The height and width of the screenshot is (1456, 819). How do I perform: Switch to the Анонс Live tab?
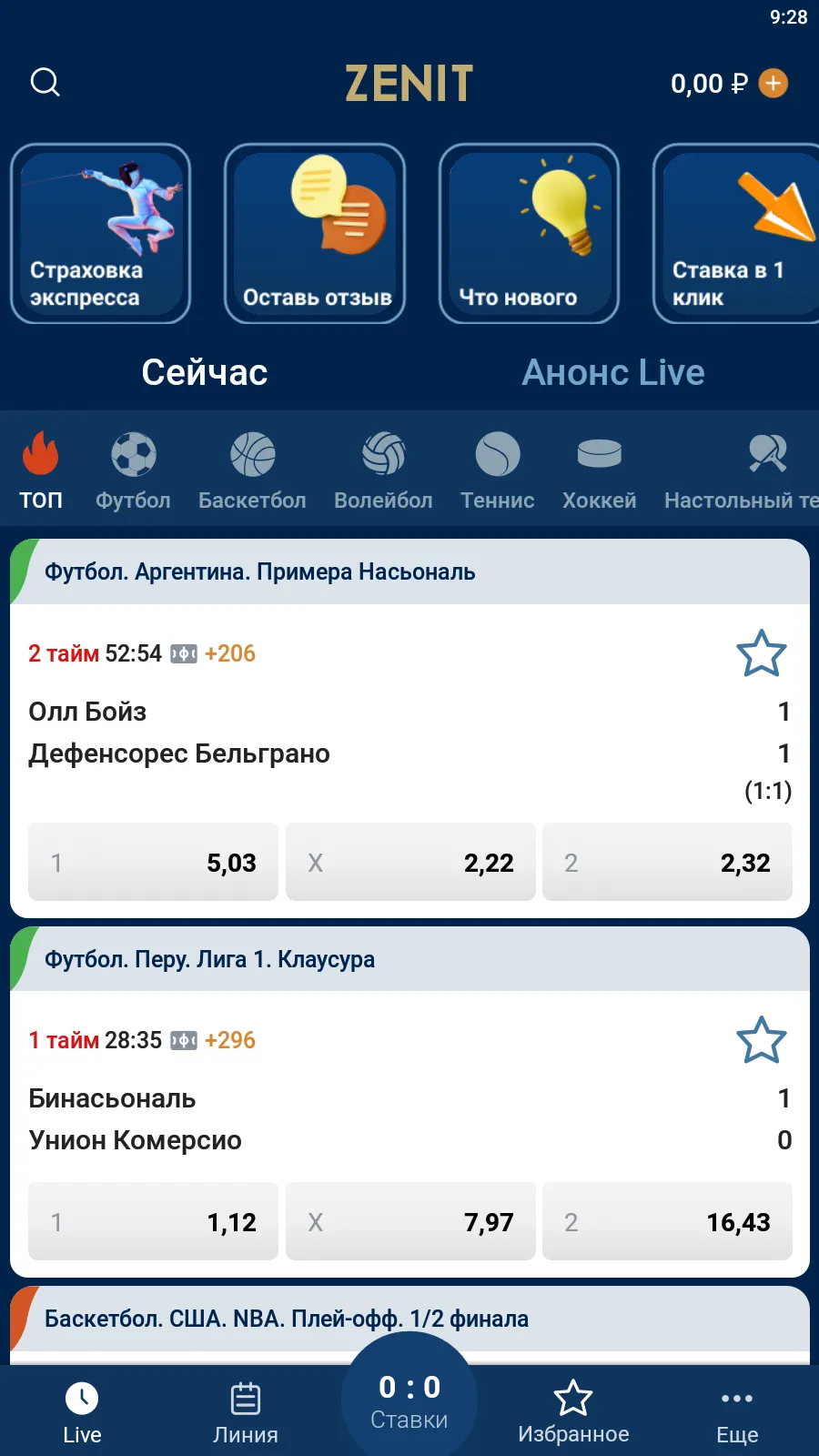[612, 372]
